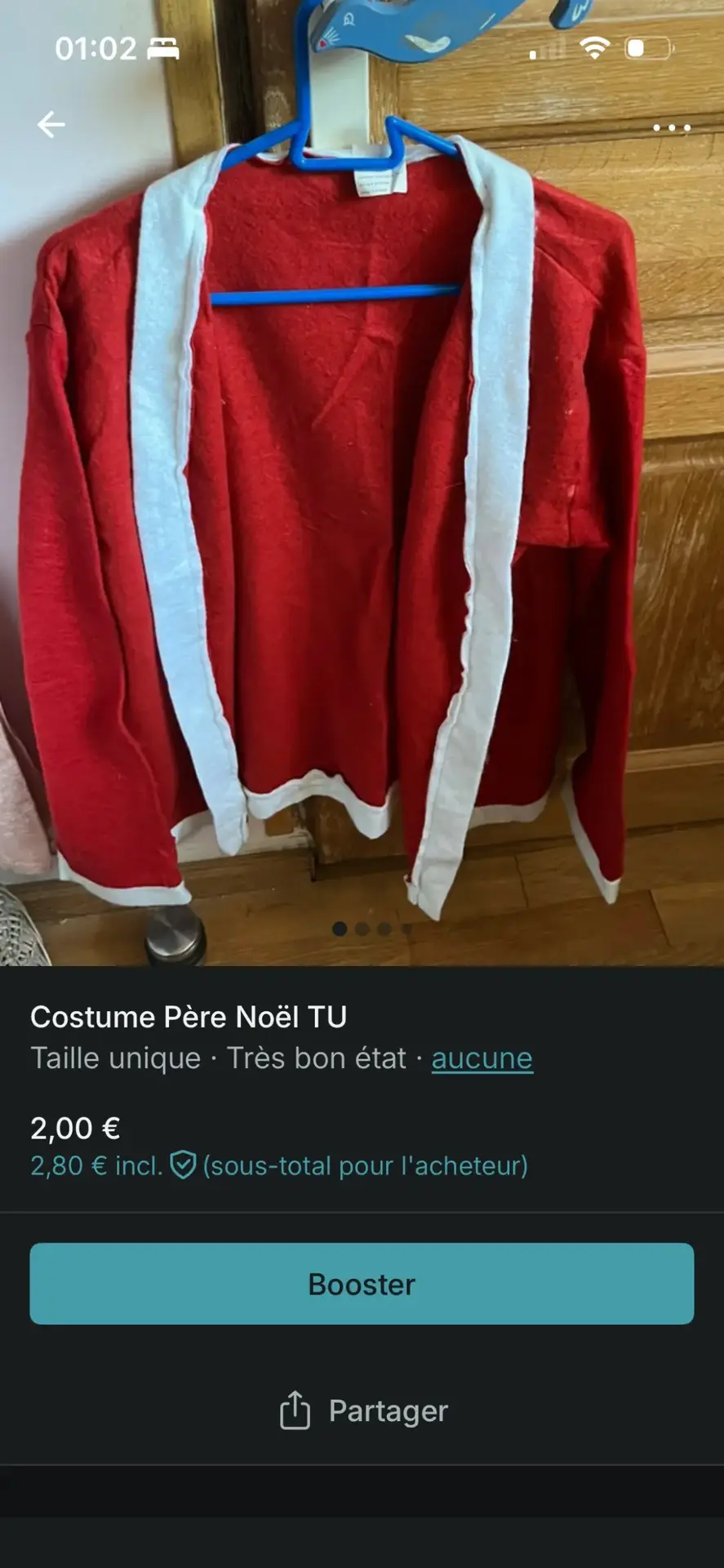Share the listing via Partager
Viewport: 724px width, 1568px height.
[363, 1410]
